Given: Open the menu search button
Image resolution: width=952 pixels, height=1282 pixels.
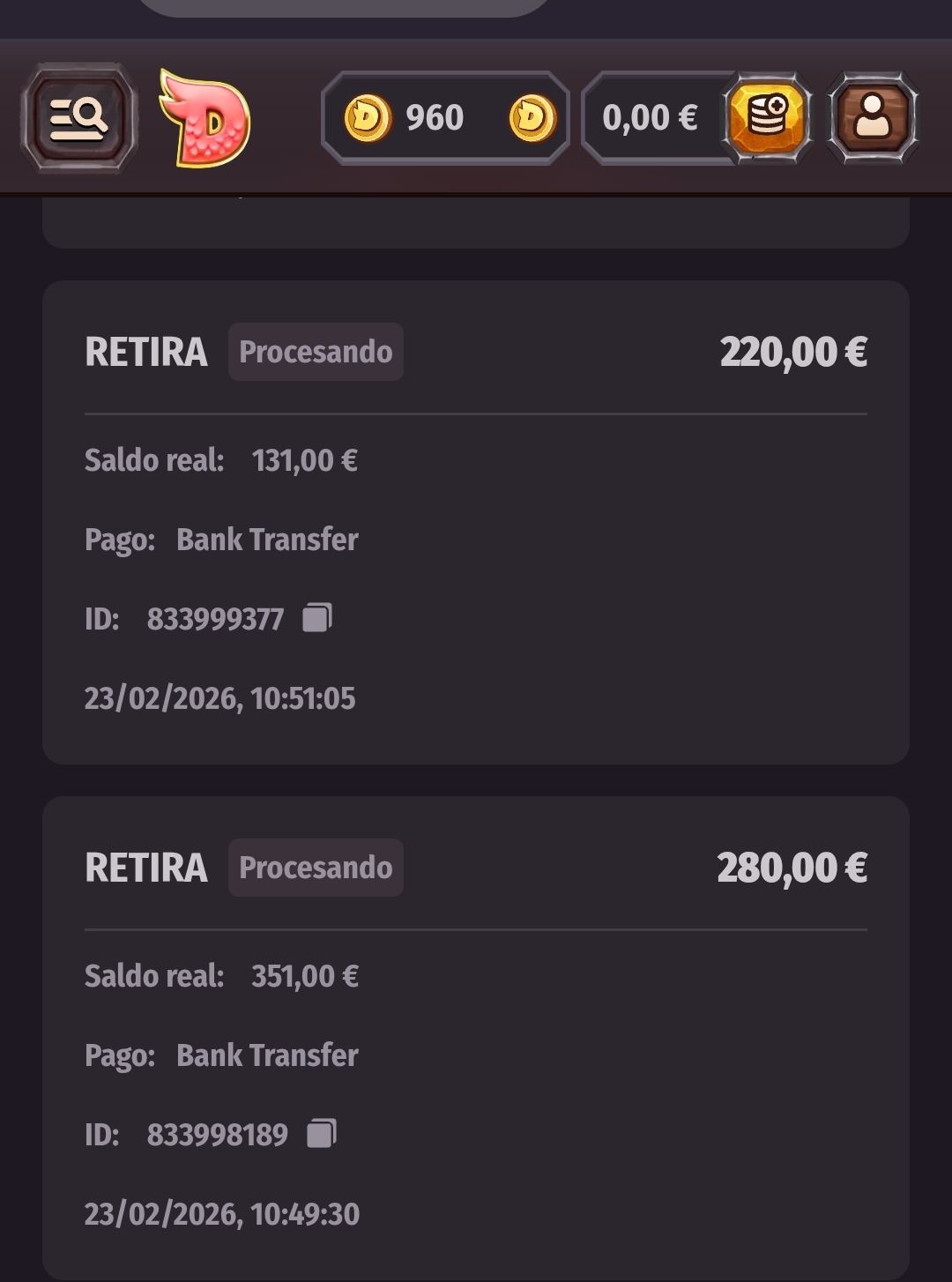Looking at the screenshot, I should pyautogui.click(x=78, y=118).
